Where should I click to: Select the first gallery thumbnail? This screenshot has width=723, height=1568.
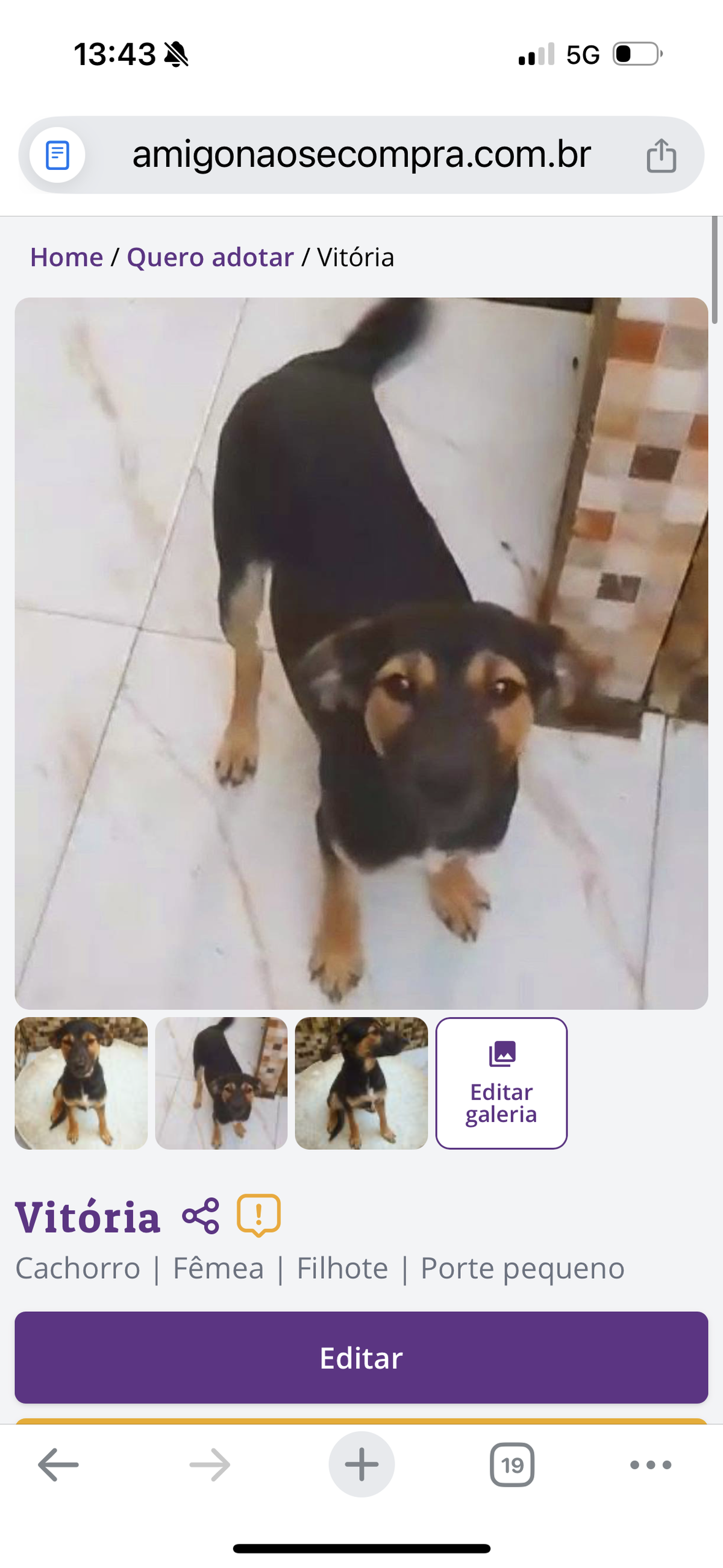[81, 1083]
